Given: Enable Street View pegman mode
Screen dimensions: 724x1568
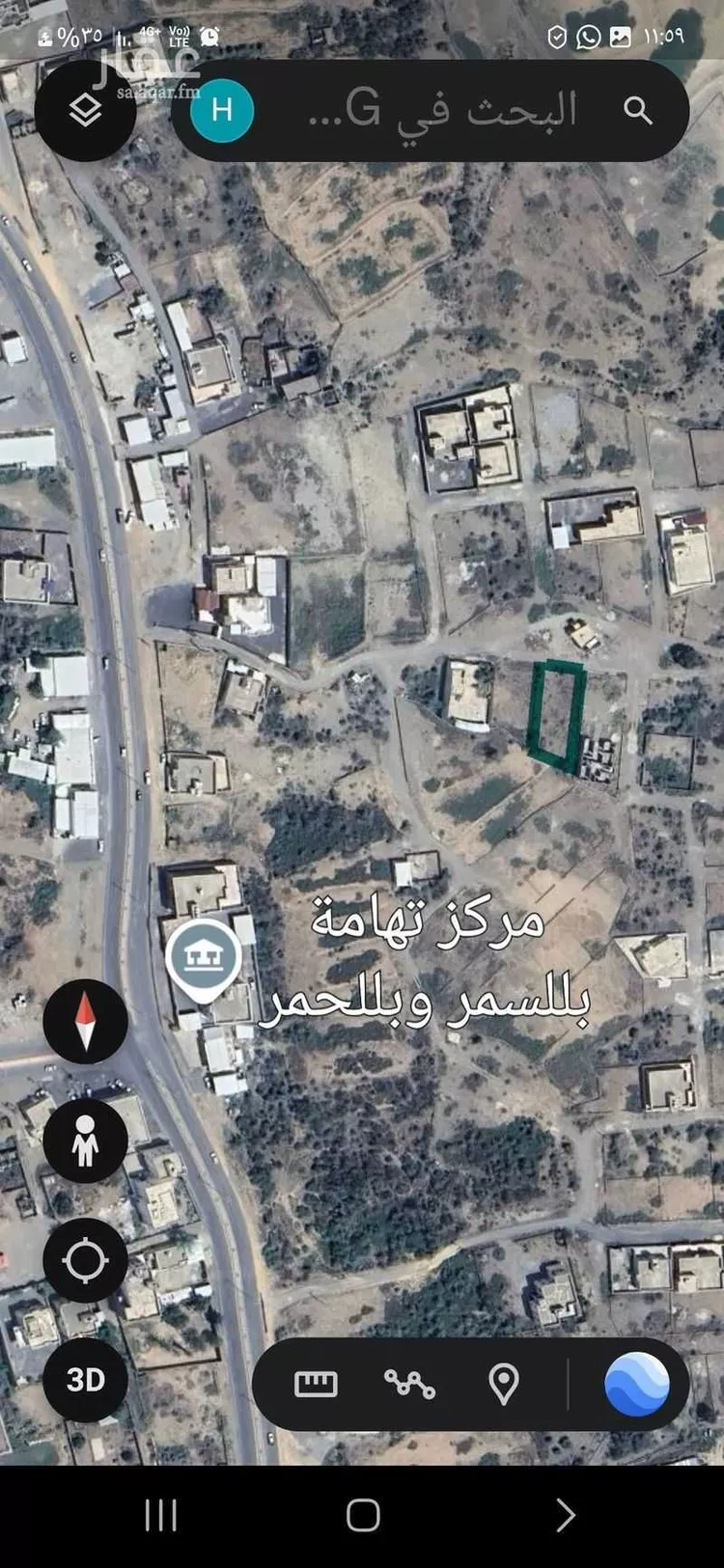Looking at the screenshot, I should (x=85, y=1140).
